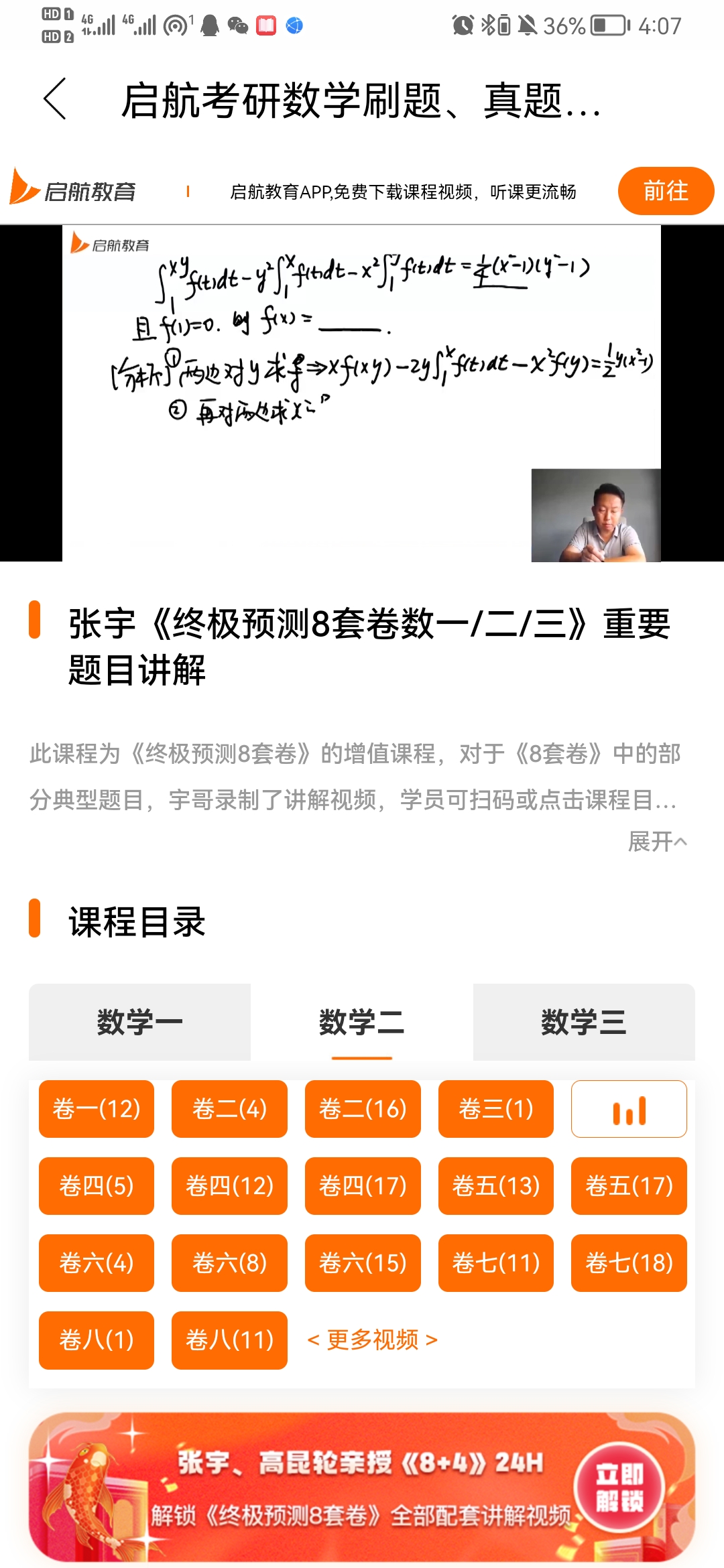Open video 卷八(11)
The height and width of the screenshot is (1568, 724).
coord(229,1340)
